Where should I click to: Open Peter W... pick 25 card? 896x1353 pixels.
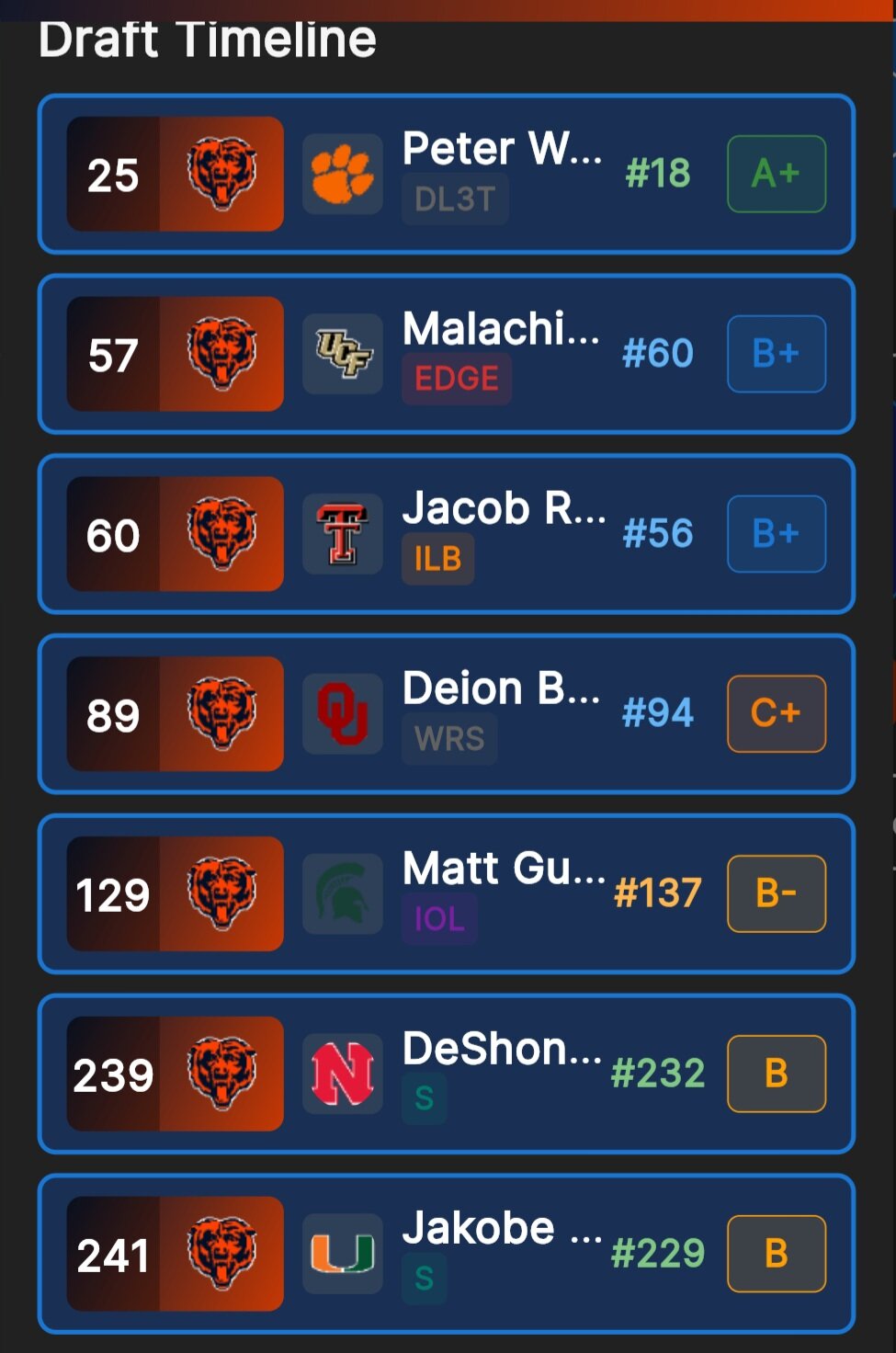447,174
